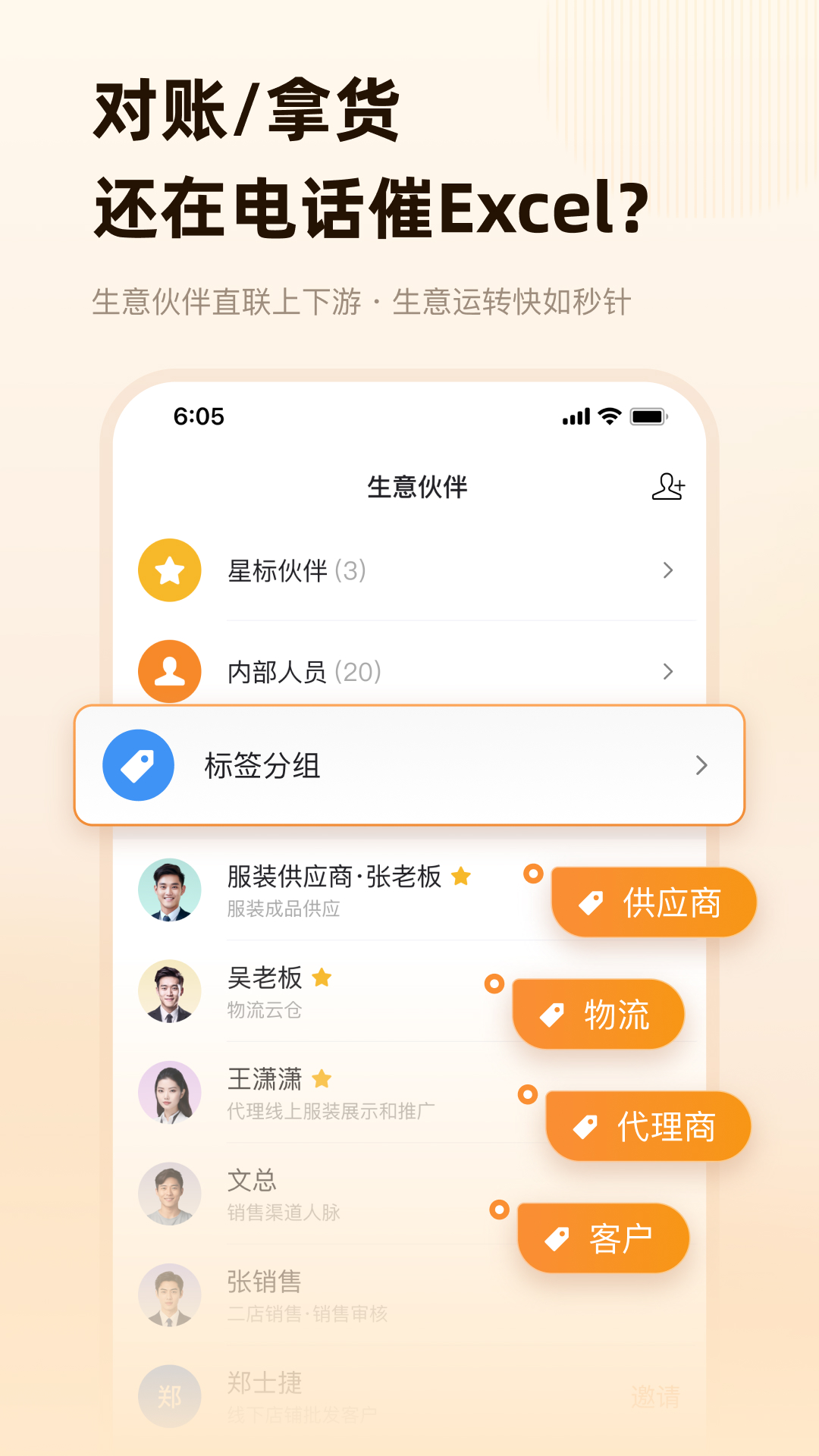Tap the add partner icon top right
819x1456 pixels.
click(668, 488)
